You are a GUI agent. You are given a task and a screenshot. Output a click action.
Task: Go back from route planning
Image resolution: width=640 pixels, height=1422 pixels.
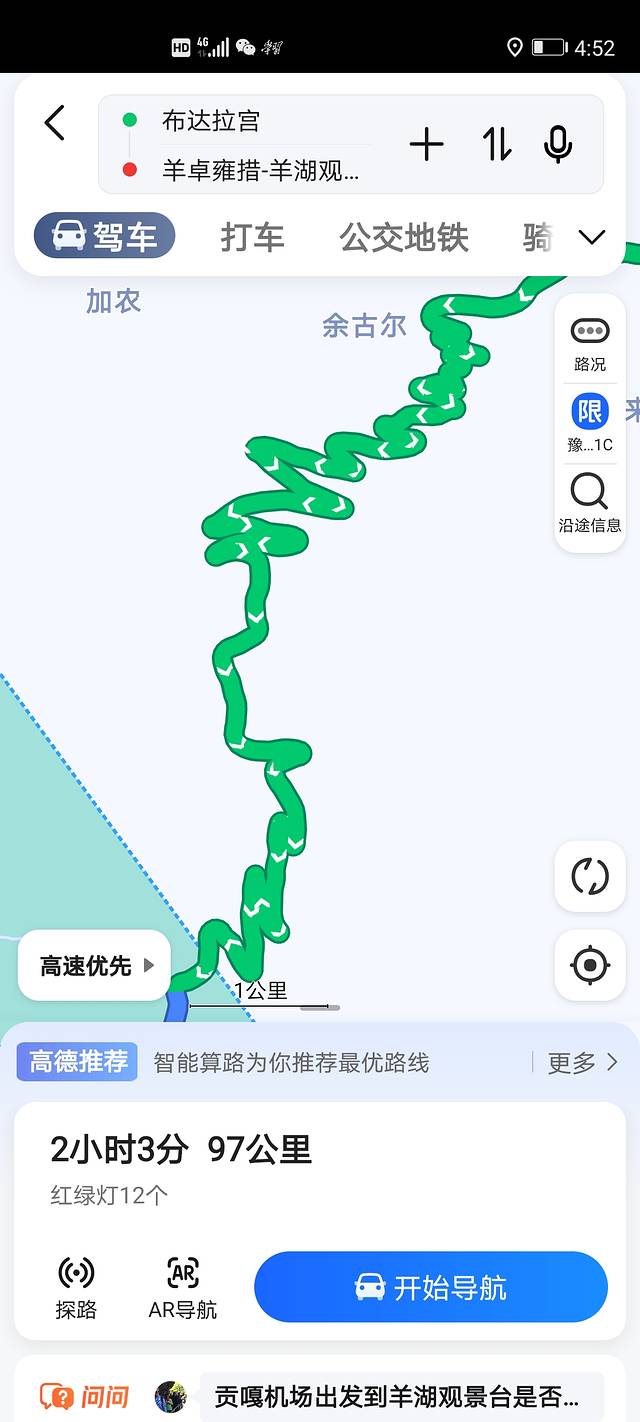tap(55, 123)
